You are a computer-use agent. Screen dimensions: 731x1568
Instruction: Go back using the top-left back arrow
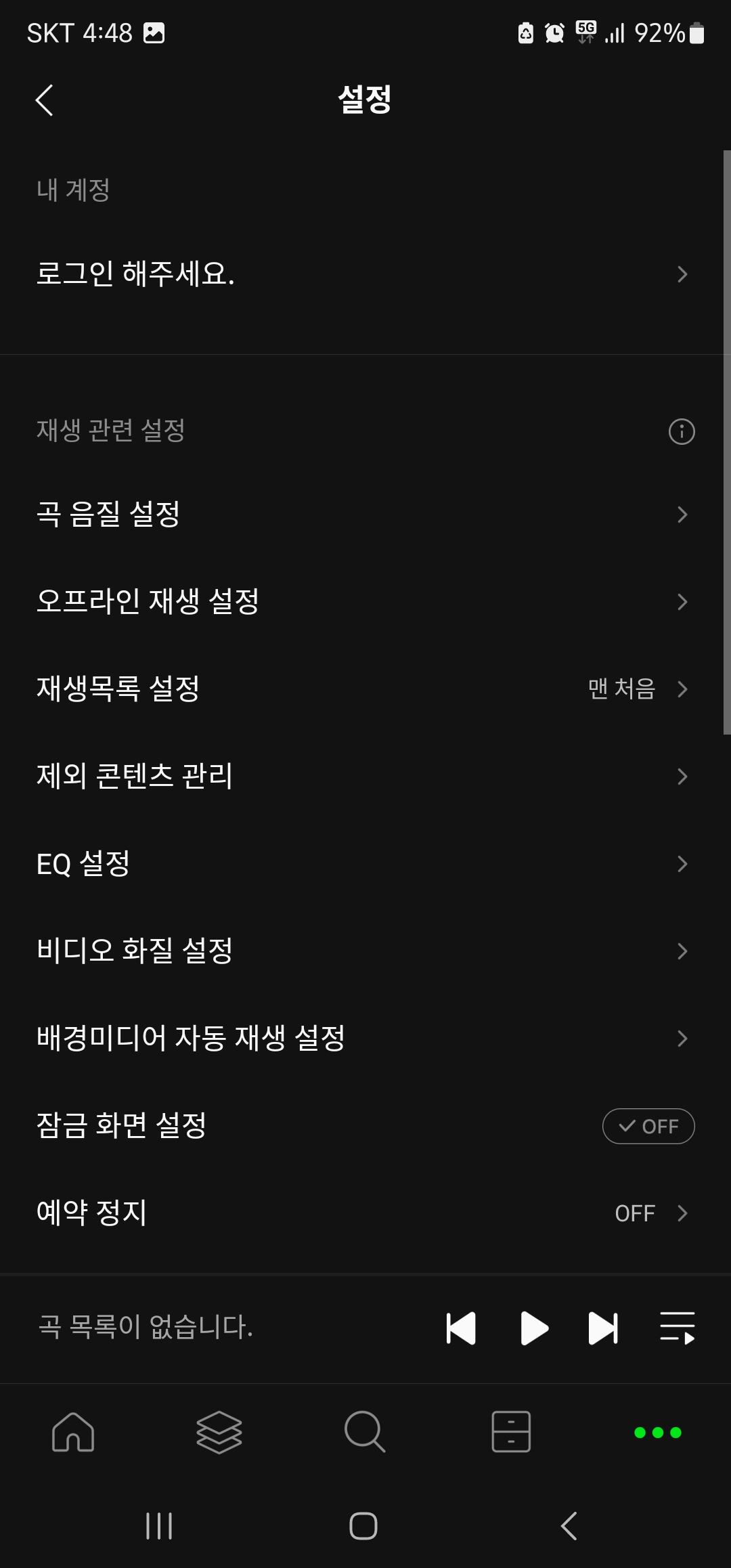point(43,100)
